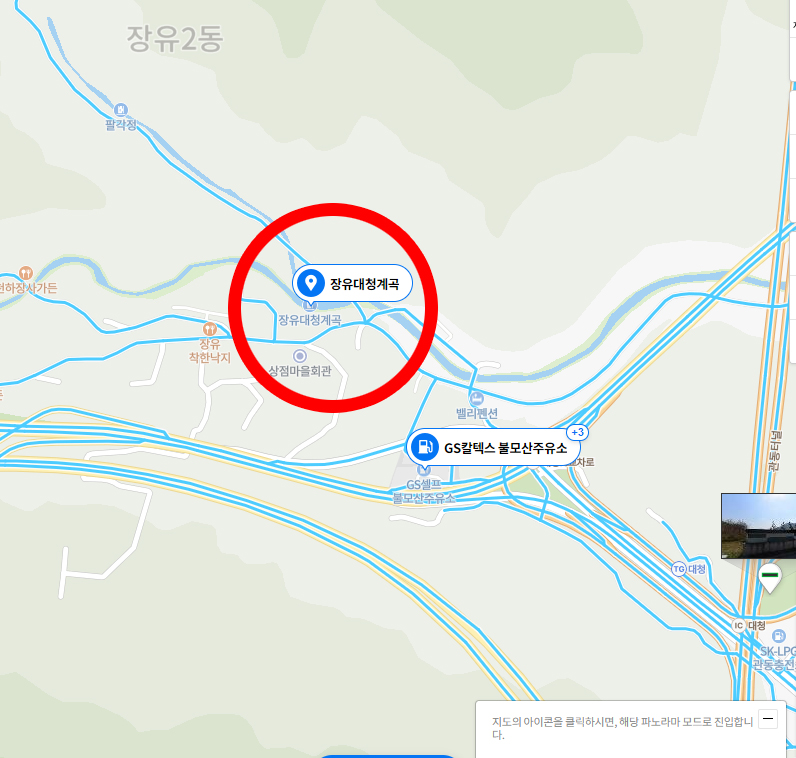Open the 장유 착한낙지 restaurant icon
796x758 pixels.
(209, 328)
